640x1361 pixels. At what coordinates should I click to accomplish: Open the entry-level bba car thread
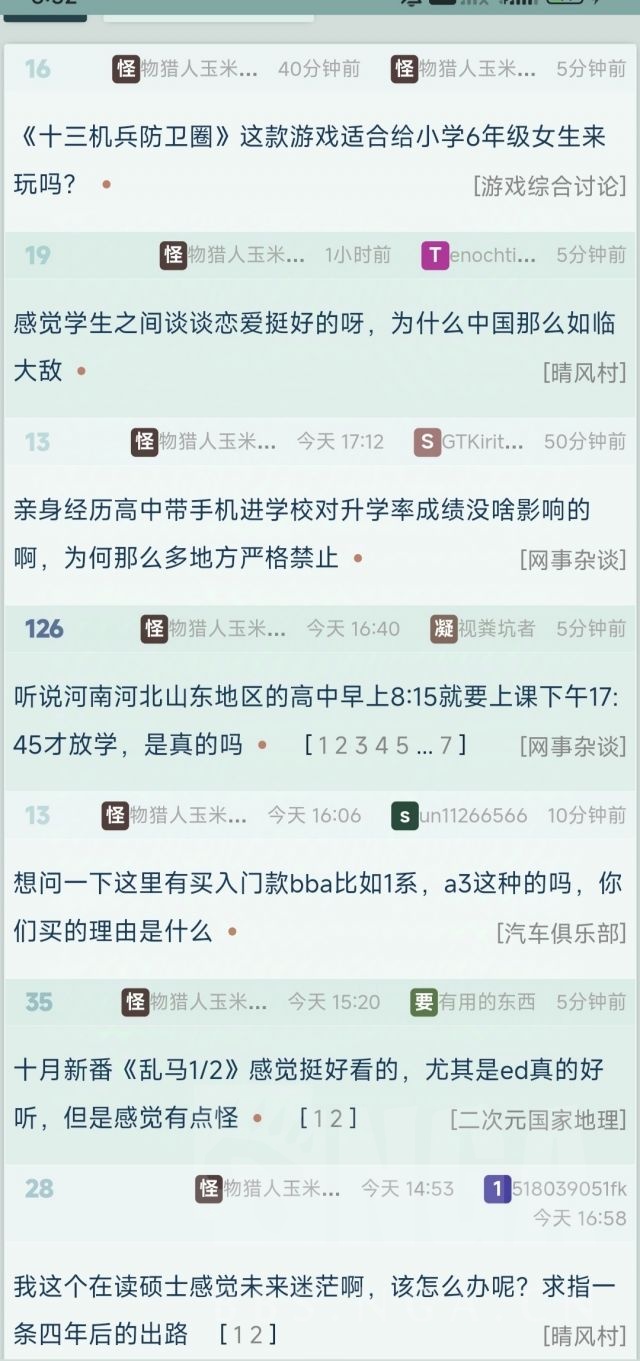pyautogui.click(x=317, y=883)
